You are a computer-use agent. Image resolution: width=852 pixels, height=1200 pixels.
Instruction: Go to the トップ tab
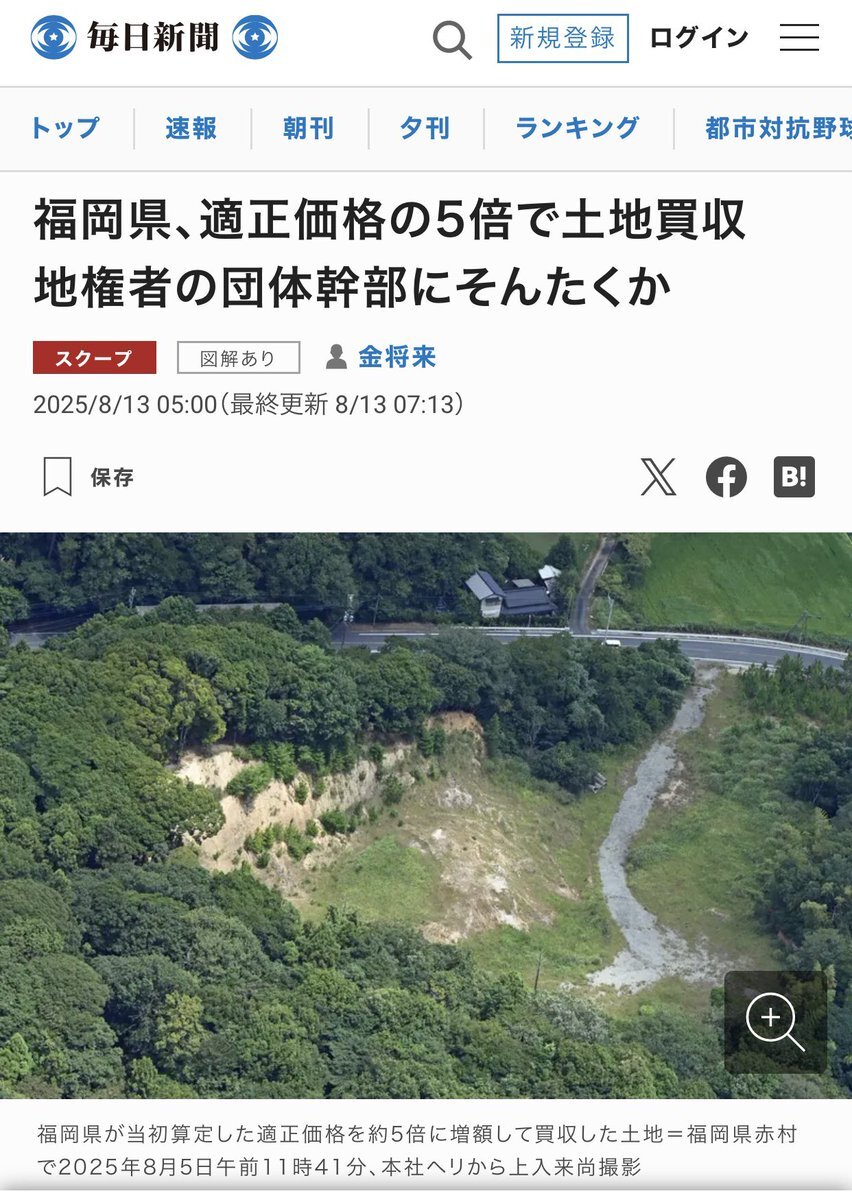pos(65,129)
